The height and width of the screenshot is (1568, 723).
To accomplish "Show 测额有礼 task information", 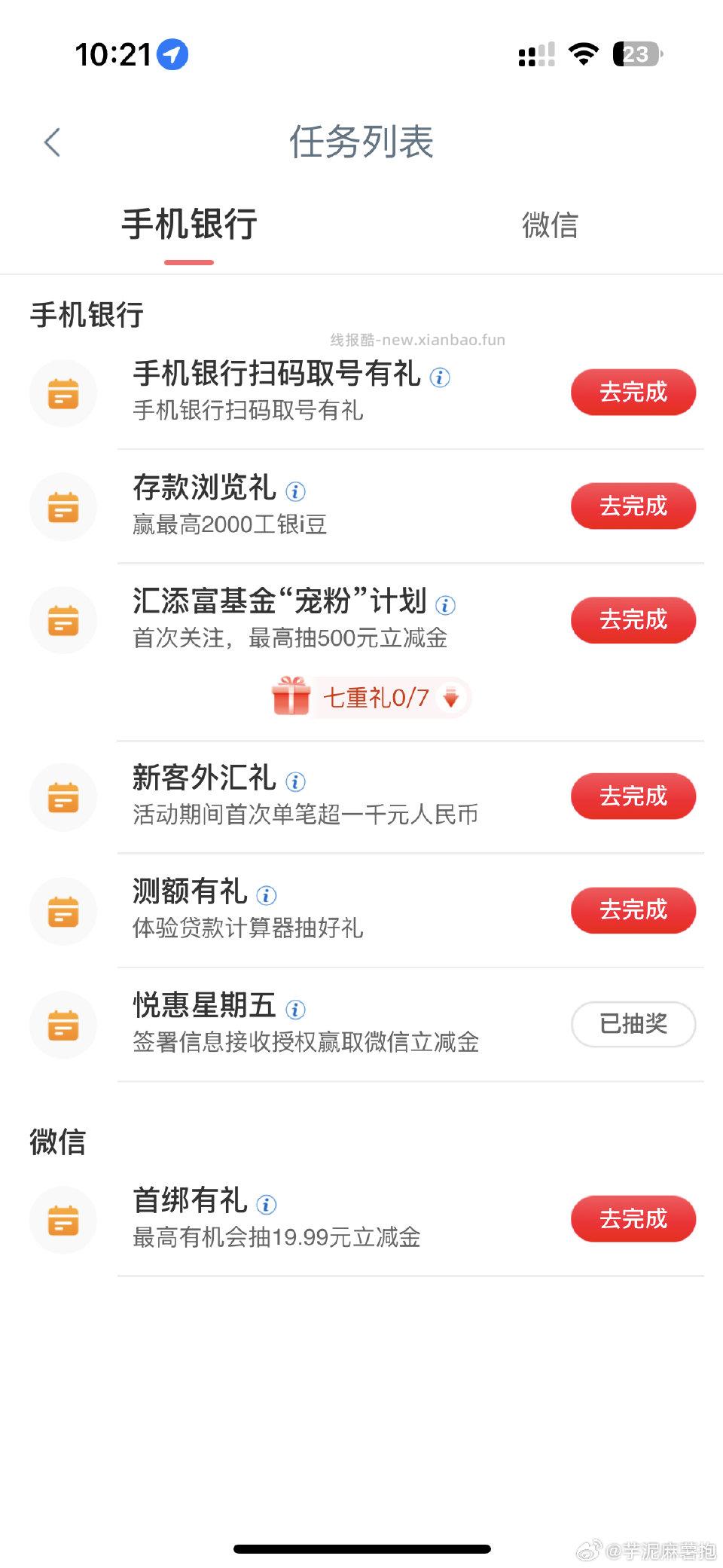I will click(267, 895).
